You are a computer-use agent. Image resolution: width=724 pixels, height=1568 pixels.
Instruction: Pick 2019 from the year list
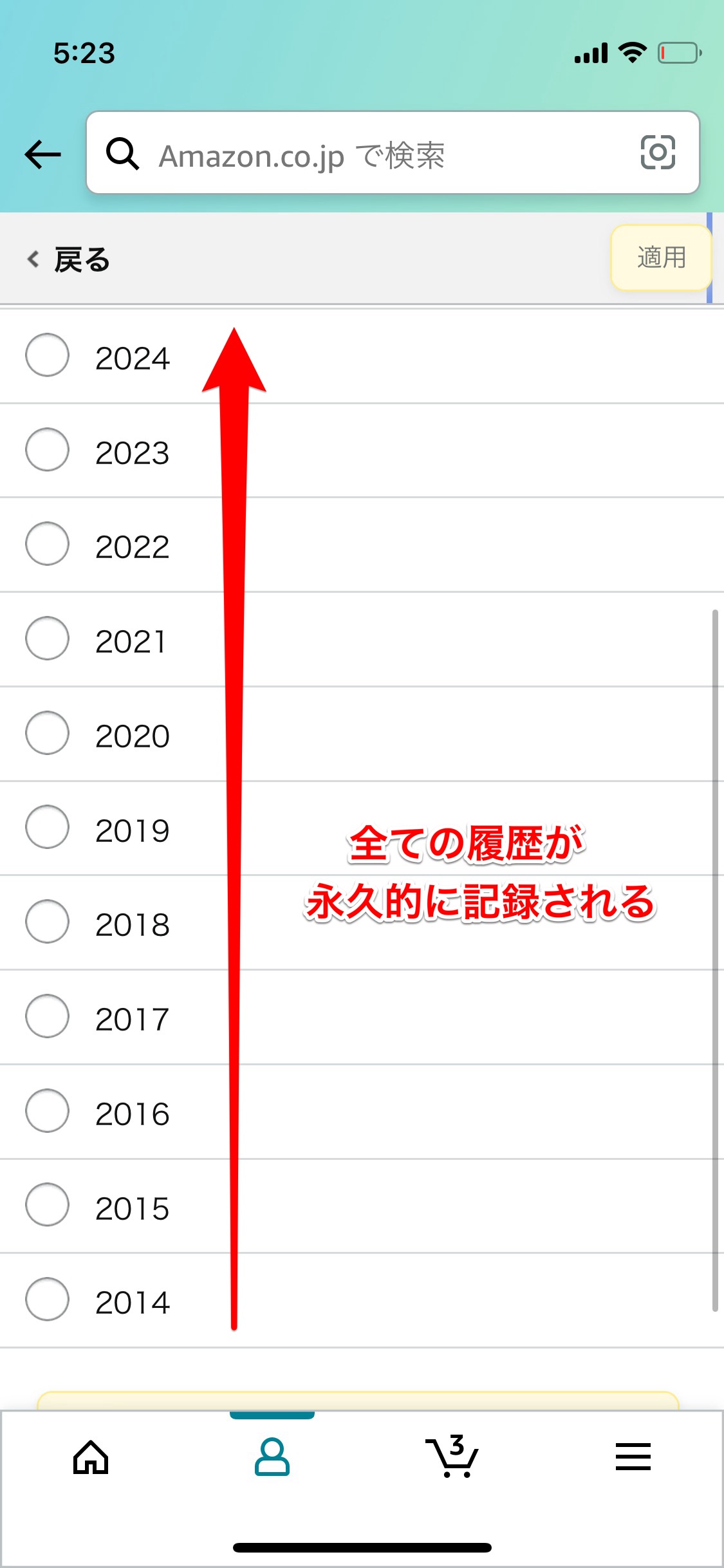[x=48, y=827]
